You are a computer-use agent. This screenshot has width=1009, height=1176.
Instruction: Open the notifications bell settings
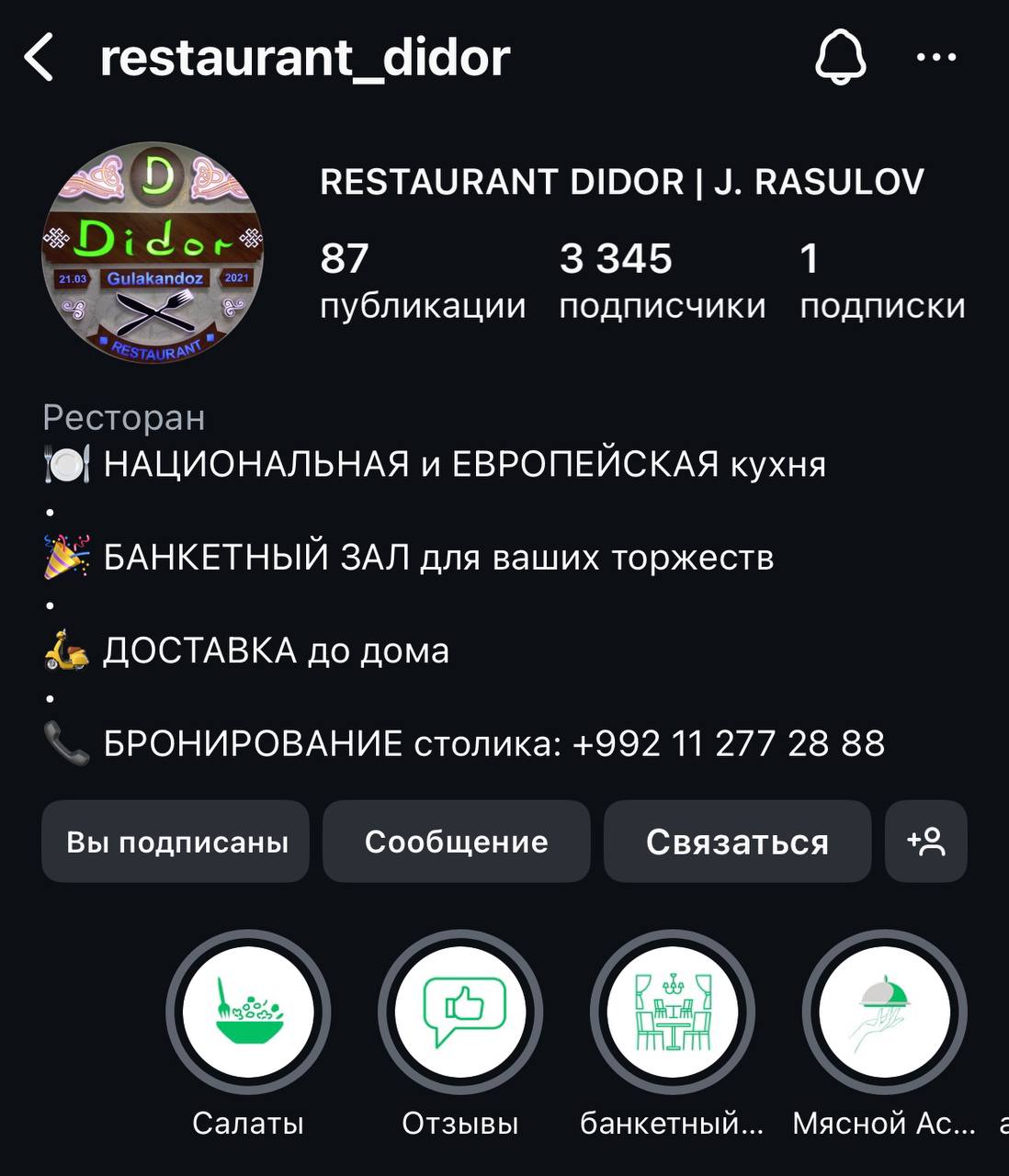point(841,58)
